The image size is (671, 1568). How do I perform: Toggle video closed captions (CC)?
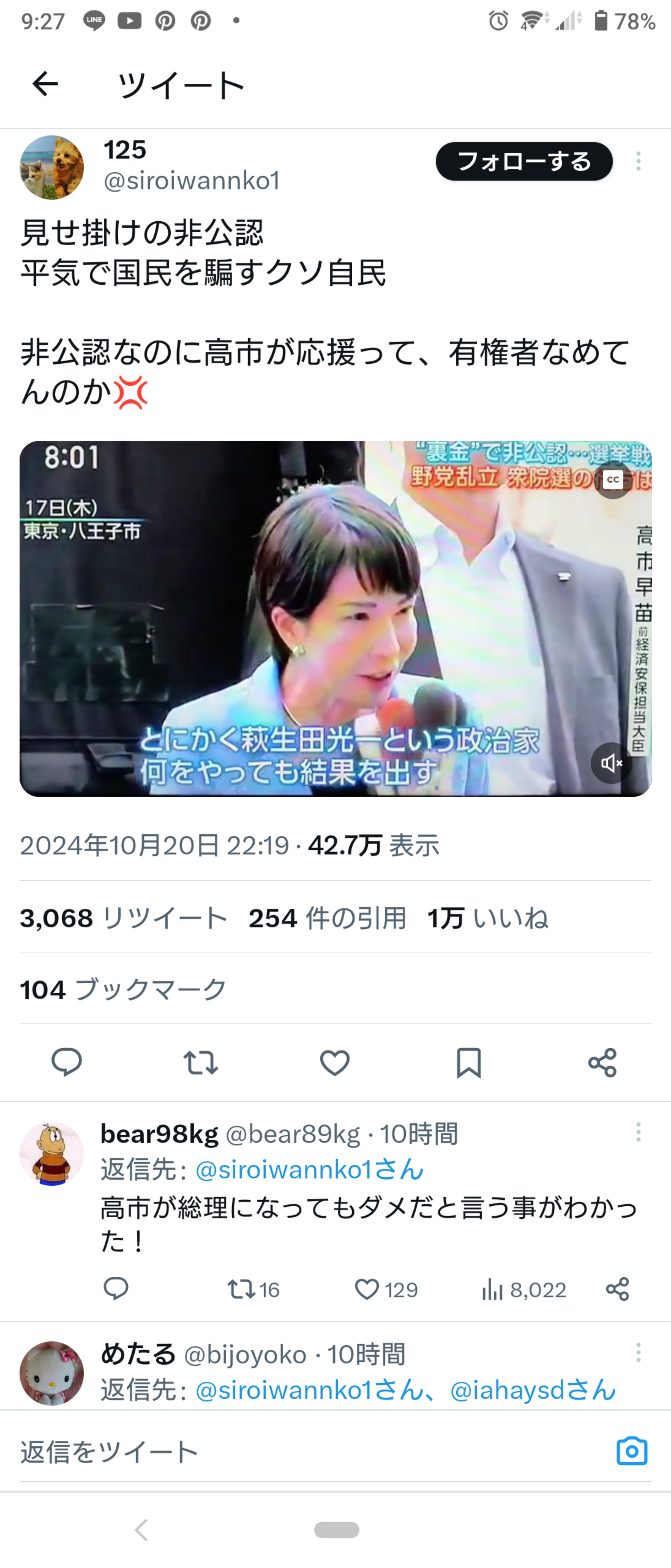[x=613, y=480]
